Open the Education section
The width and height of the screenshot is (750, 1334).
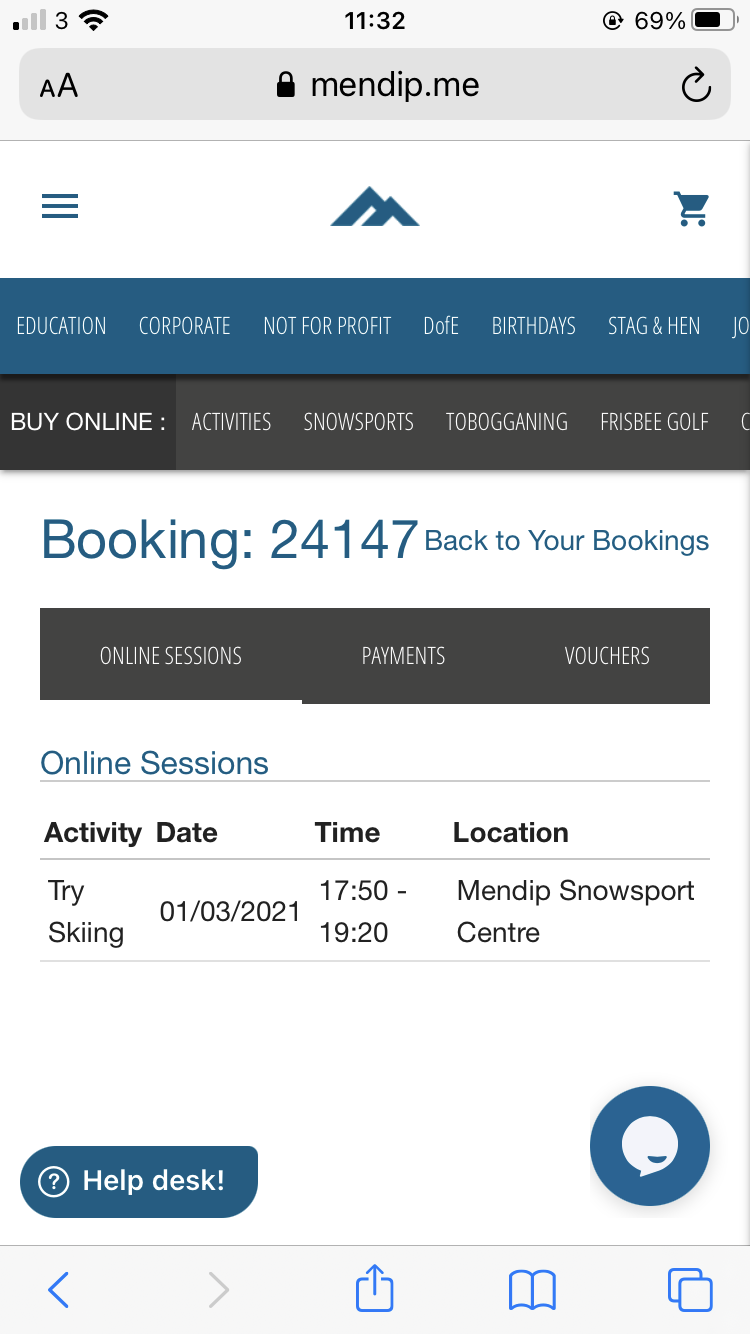point(61,326)
